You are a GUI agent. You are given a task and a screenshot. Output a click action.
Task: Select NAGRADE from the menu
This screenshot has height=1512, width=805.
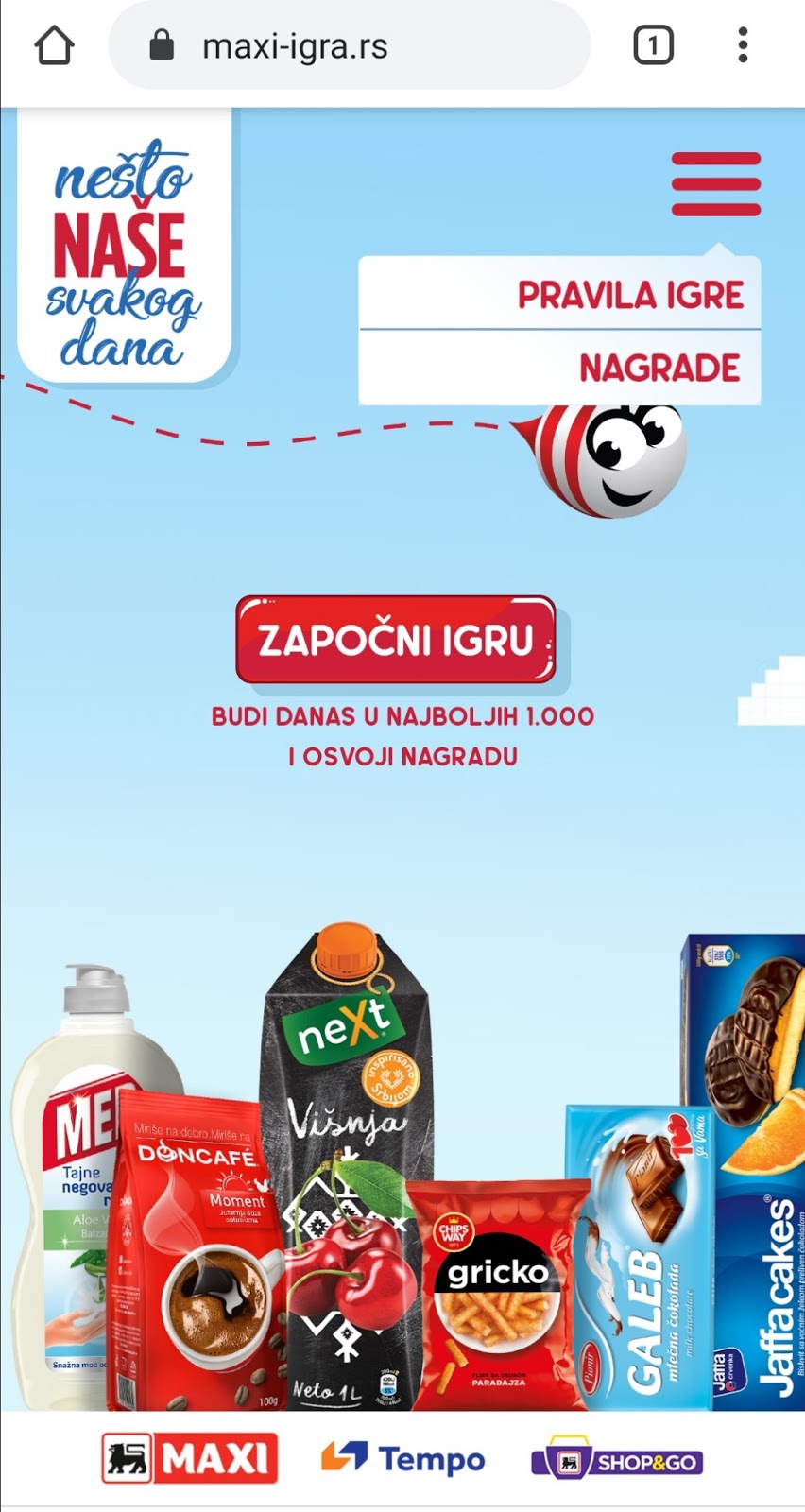coord(659,368)
